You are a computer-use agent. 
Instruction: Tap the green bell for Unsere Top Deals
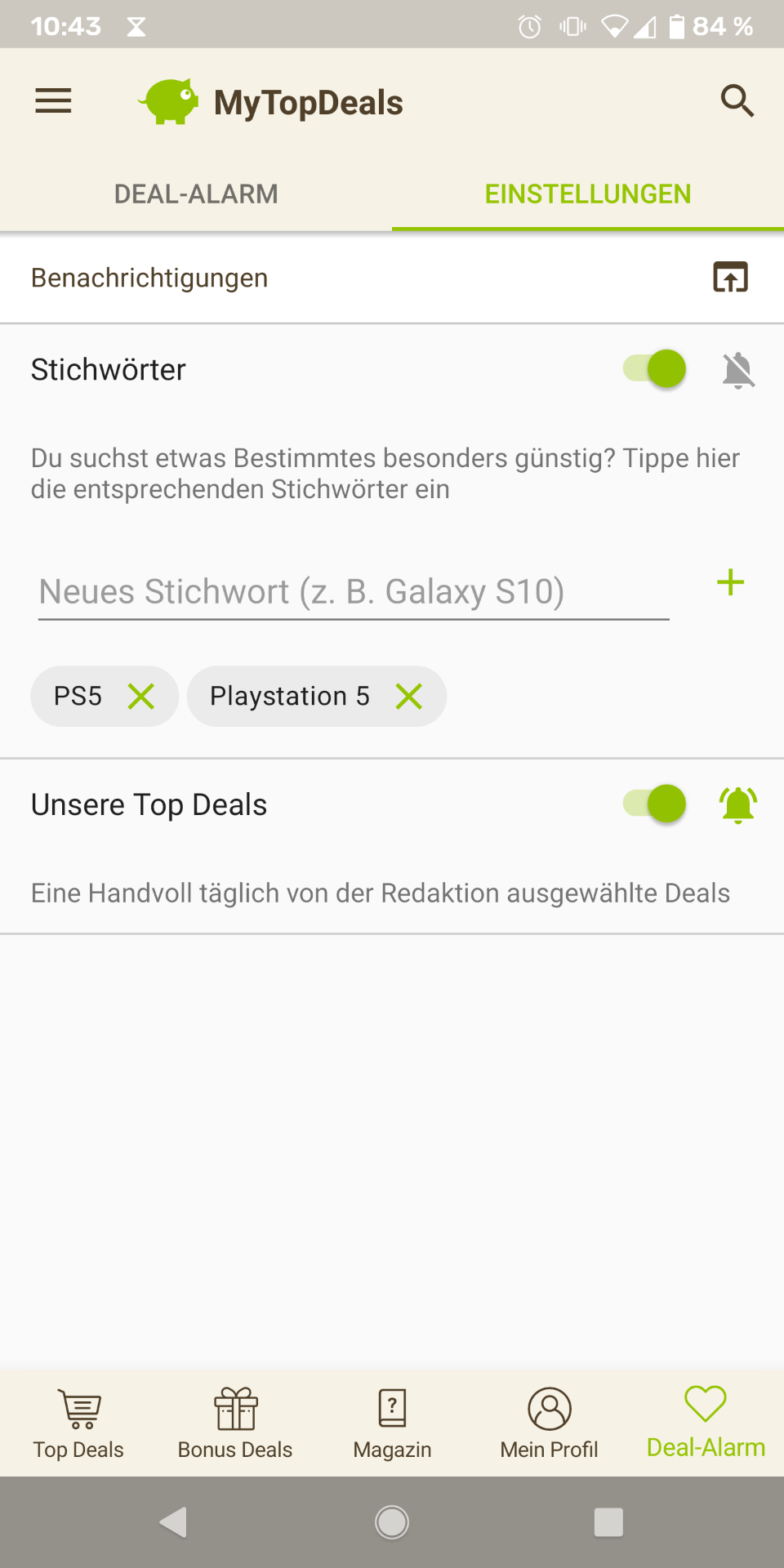[x=738, y=805]
